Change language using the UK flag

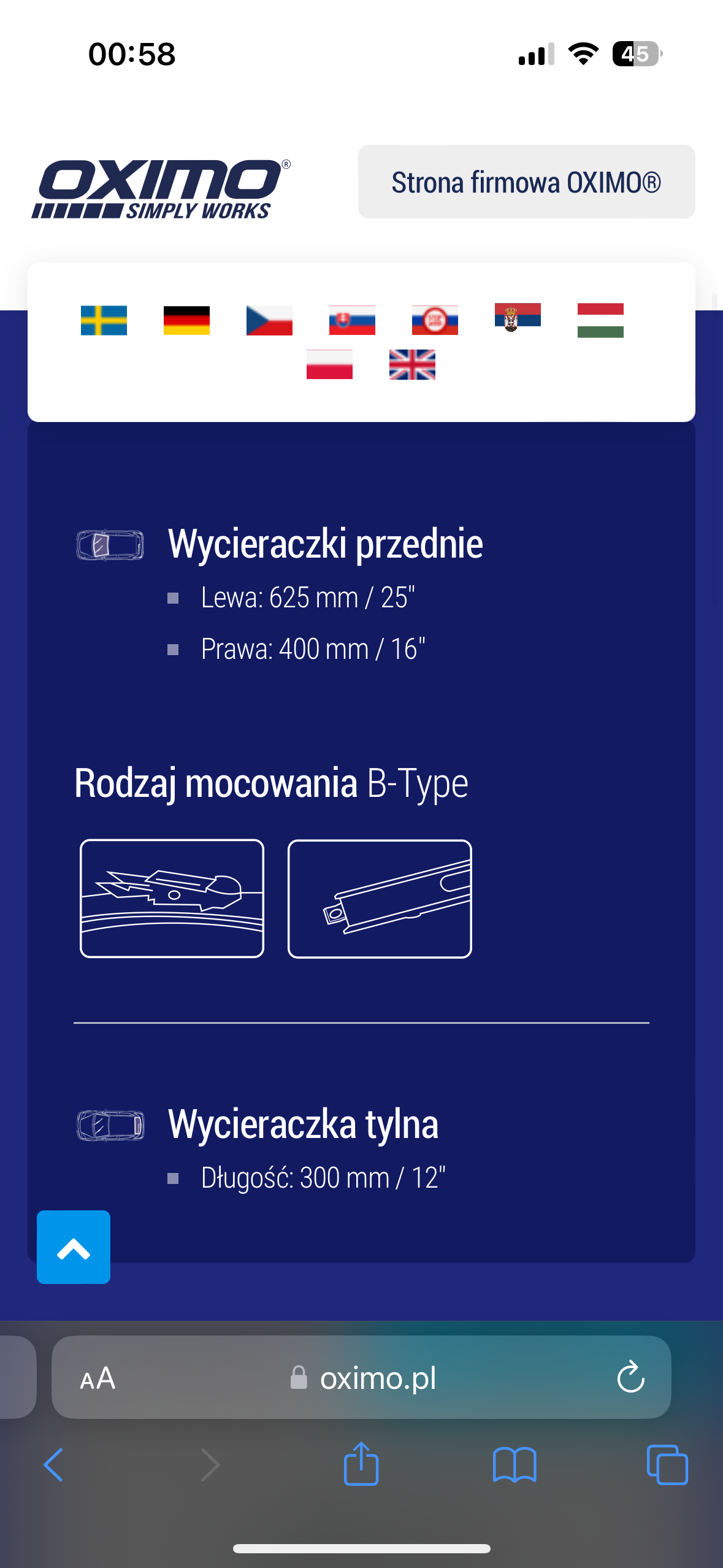tap(412, 364)
